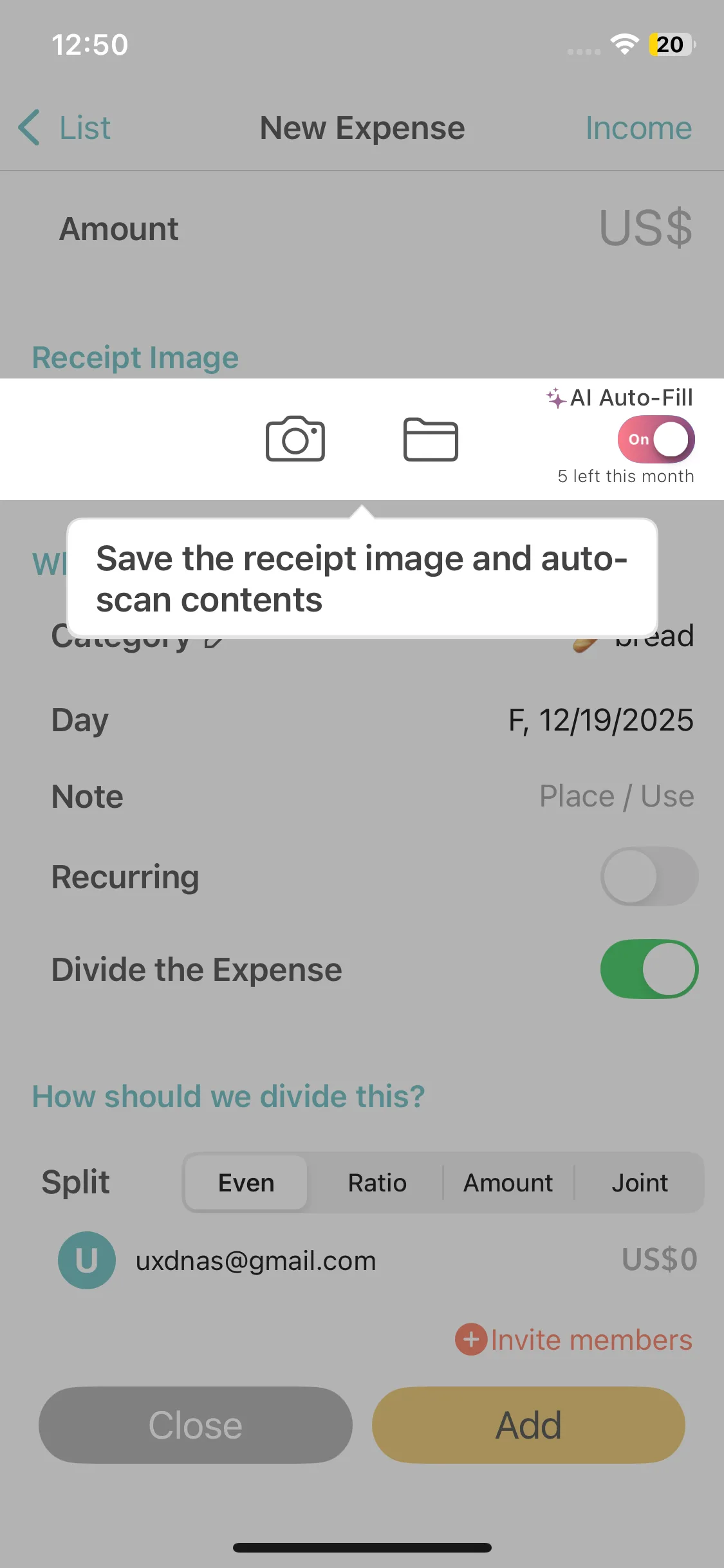
Task: Add the expense
Action: click(528, 1424)
